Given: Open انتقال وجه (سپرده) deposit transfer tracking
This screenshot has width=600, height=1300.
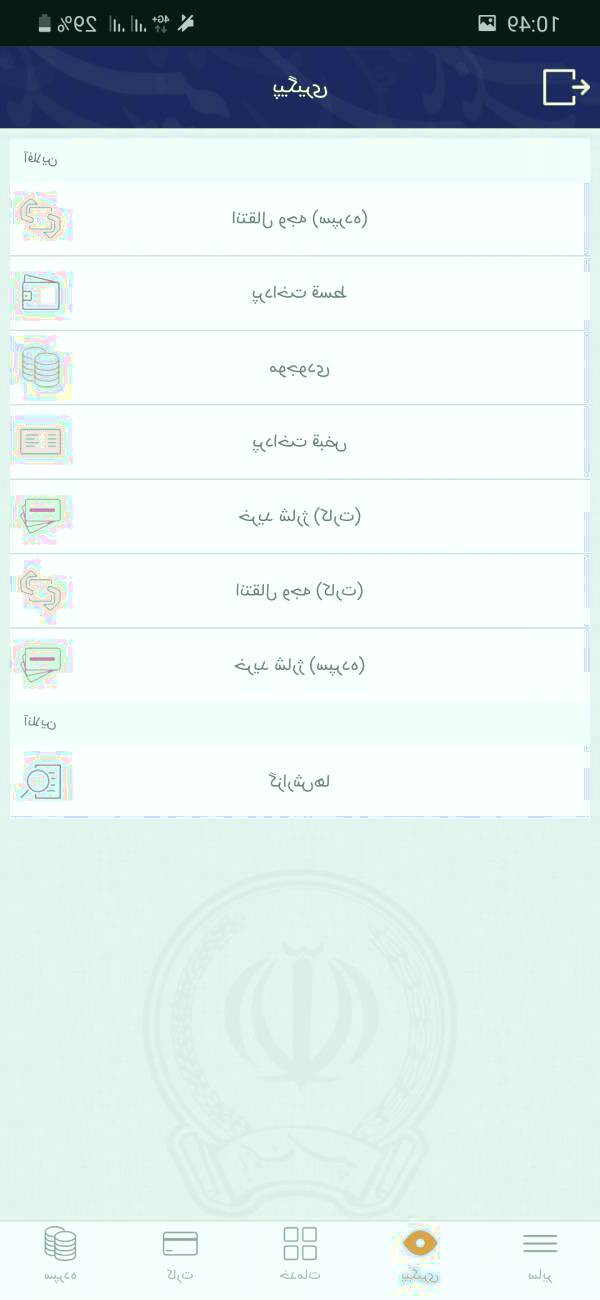Looking at the screenshot, I should (x=300, y=218).
